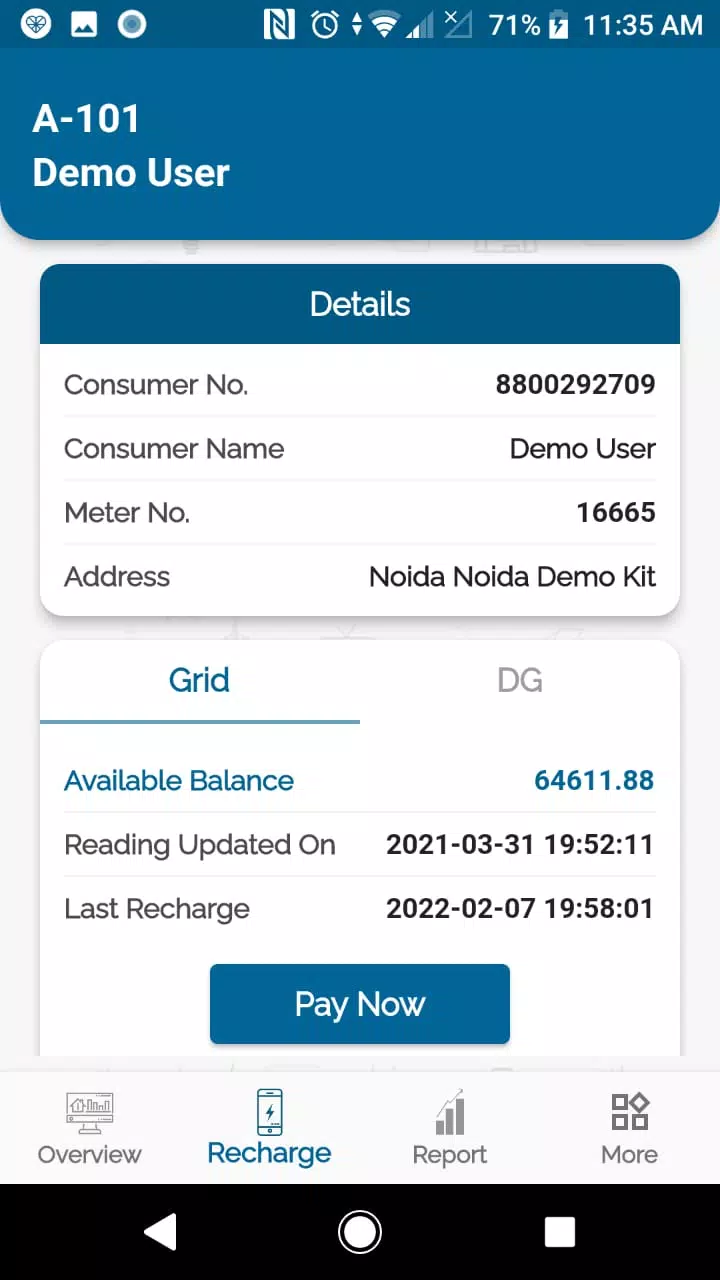The height and width of the screenshot is (1280, 720).
Task: Open the Report tab
Action: pyautogui.click(x=450, y=1128)
